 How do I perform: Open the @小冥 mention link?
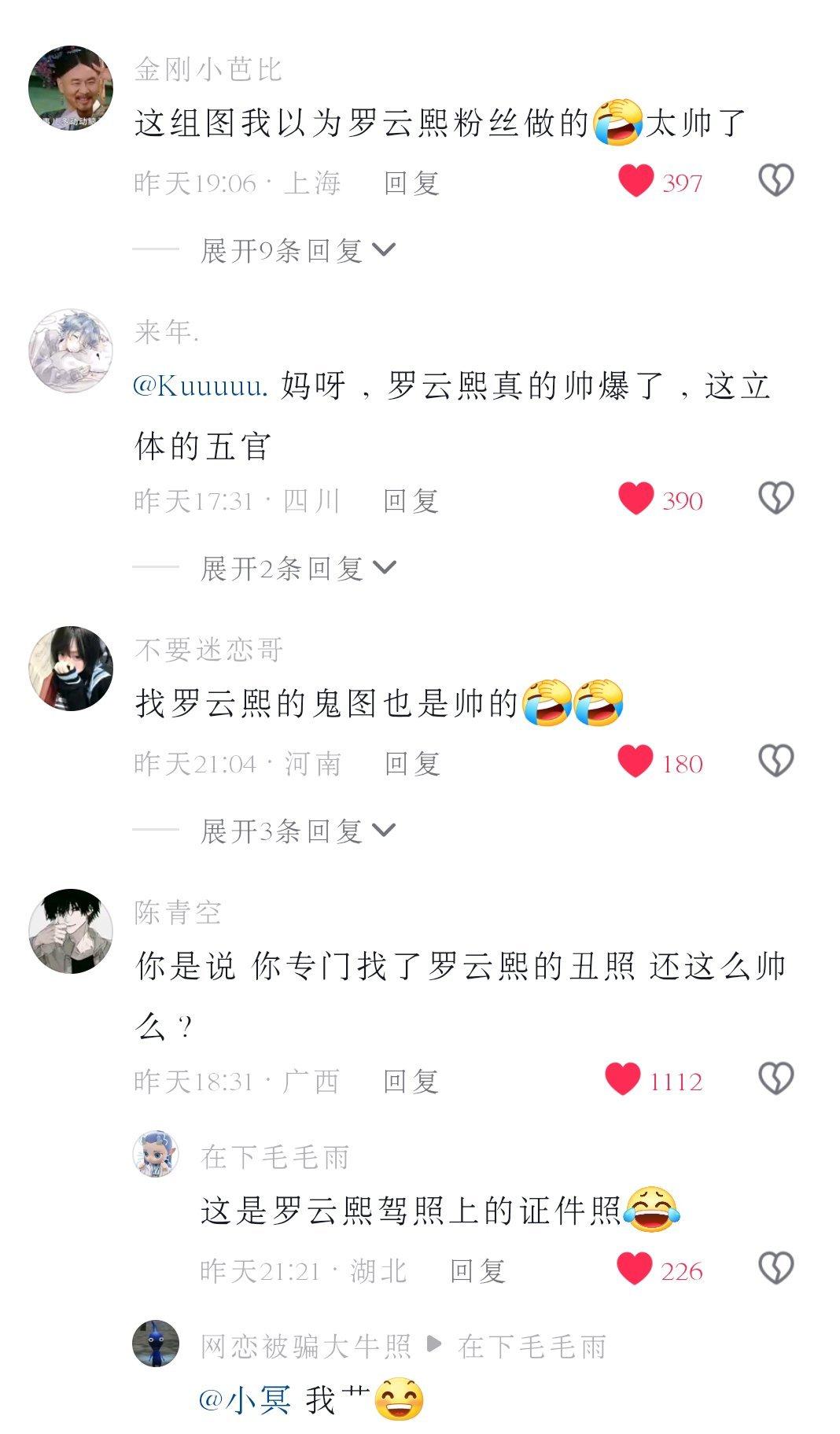tap(245, 1400)
